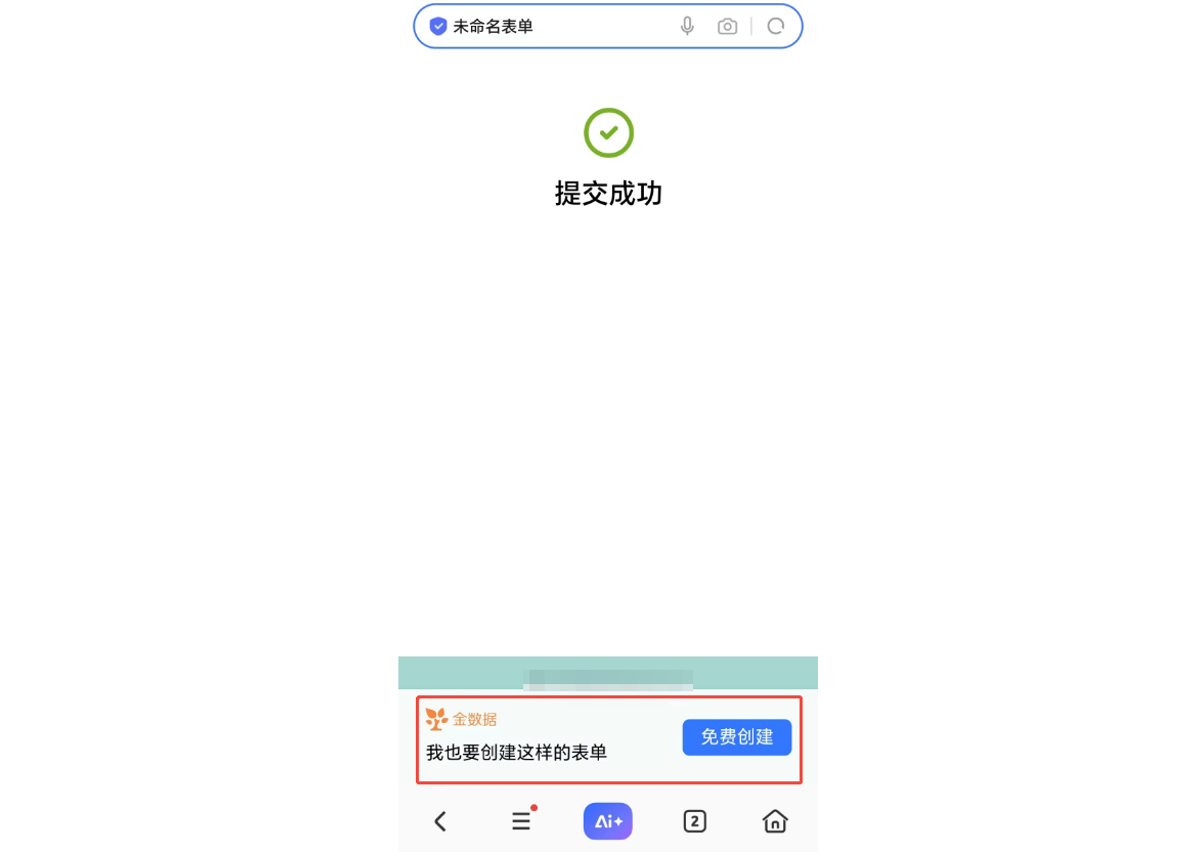Start voice search with the microphone icon
The height and width of the screenshot is (854, 1192).
coord(687,27)
